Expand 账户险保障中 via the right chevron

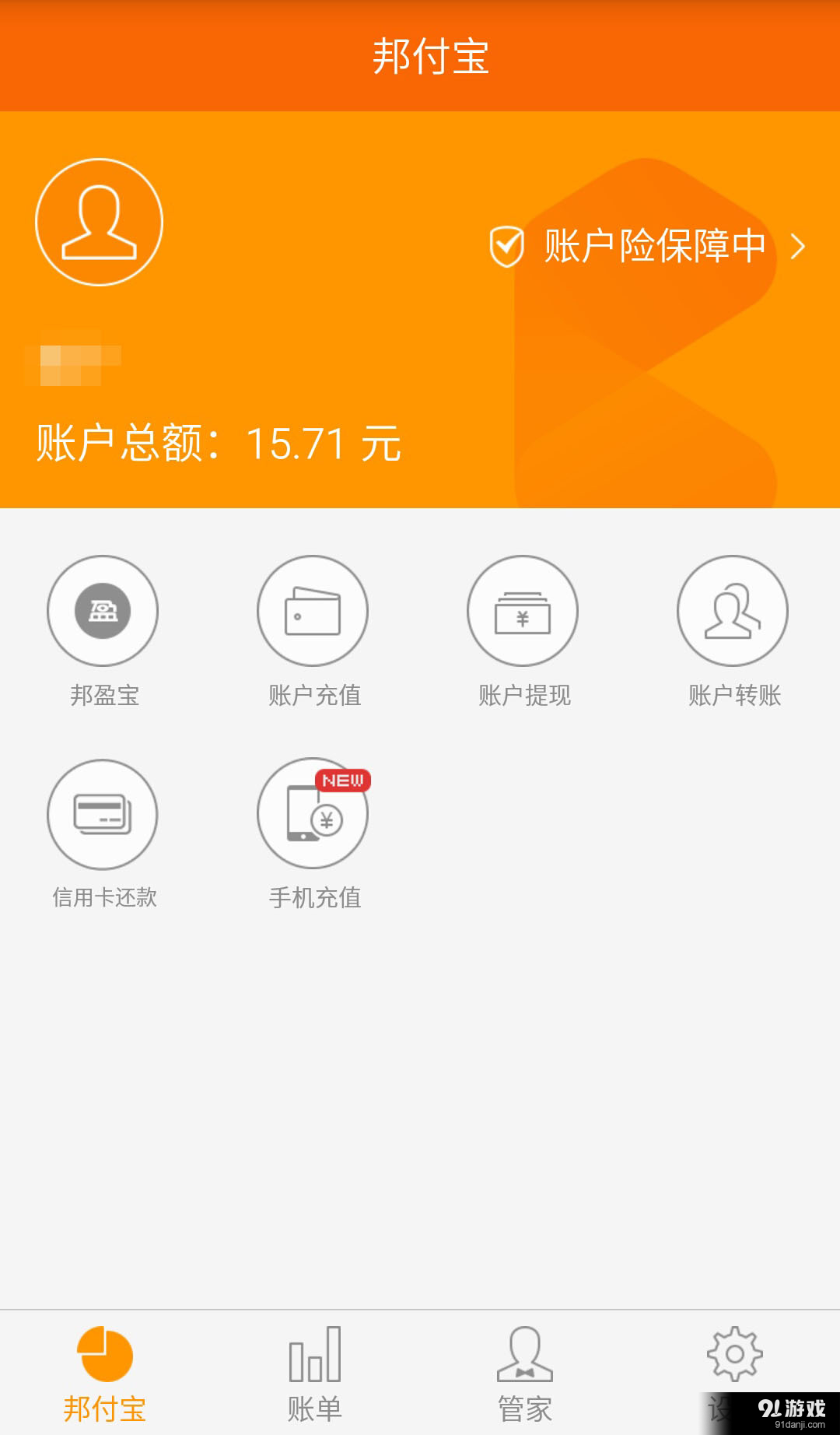coord(799,247)
